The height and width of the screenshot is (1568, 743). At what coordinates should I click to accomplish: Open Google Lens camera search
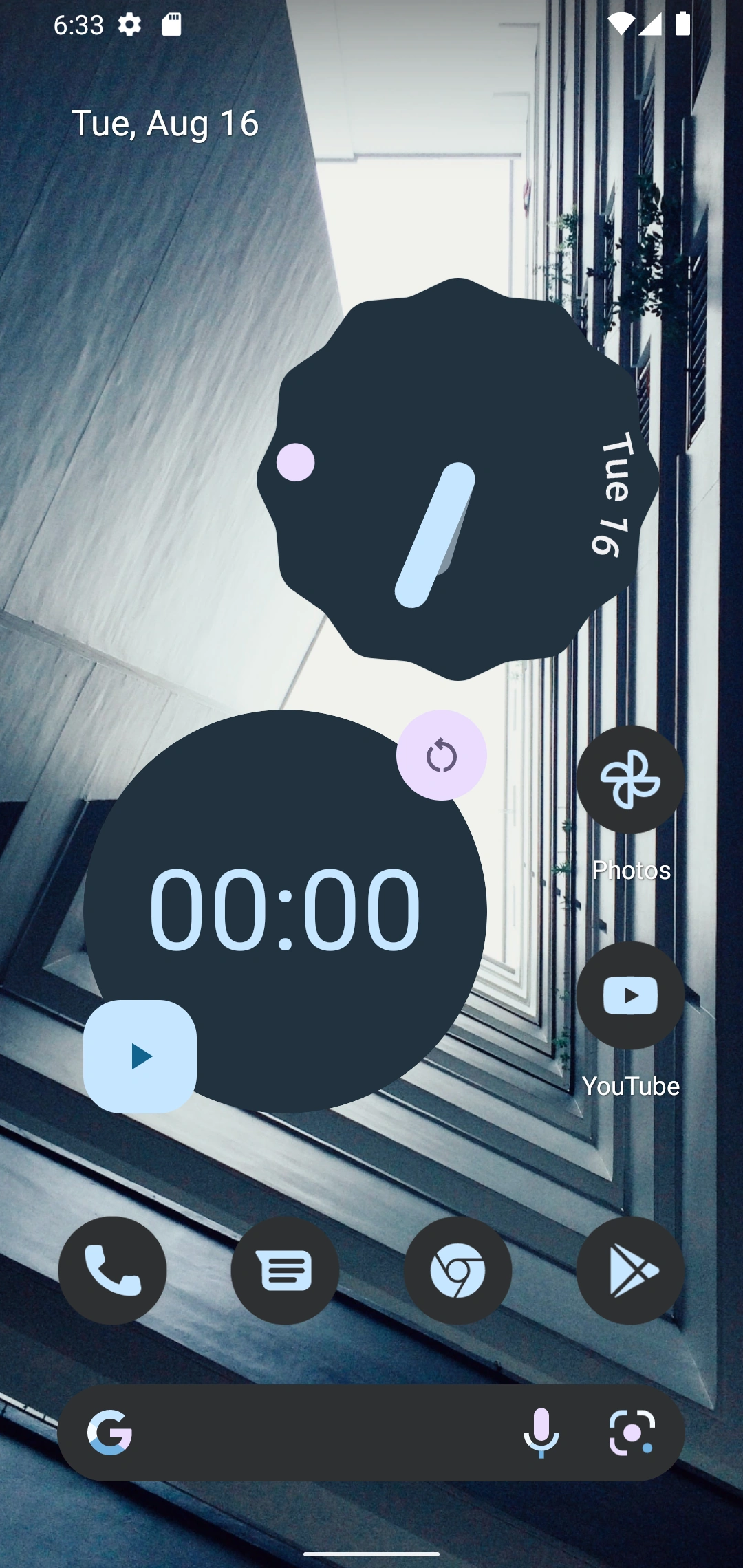pos(632,1433)
